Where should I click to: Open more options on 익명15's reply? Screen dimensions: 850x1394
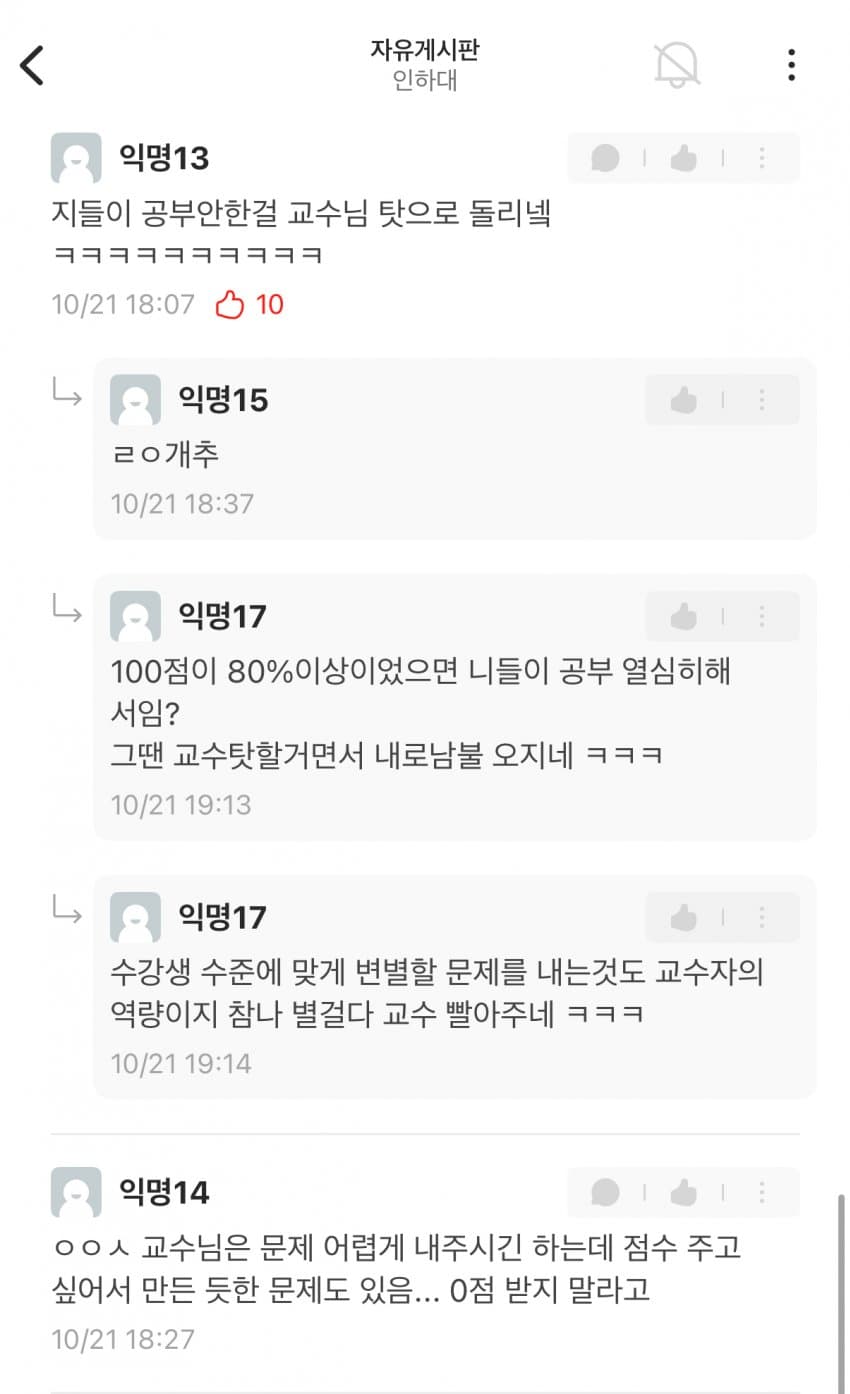(x=762, y=400)
